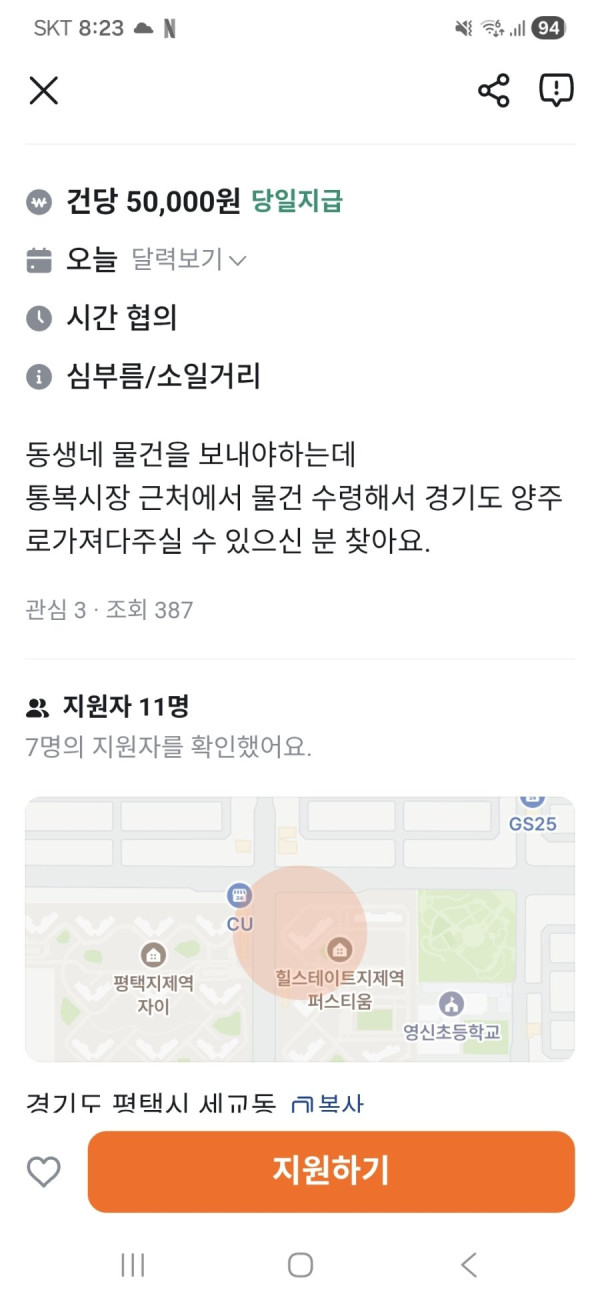Open the system recent apps view

coord(132,1265)
